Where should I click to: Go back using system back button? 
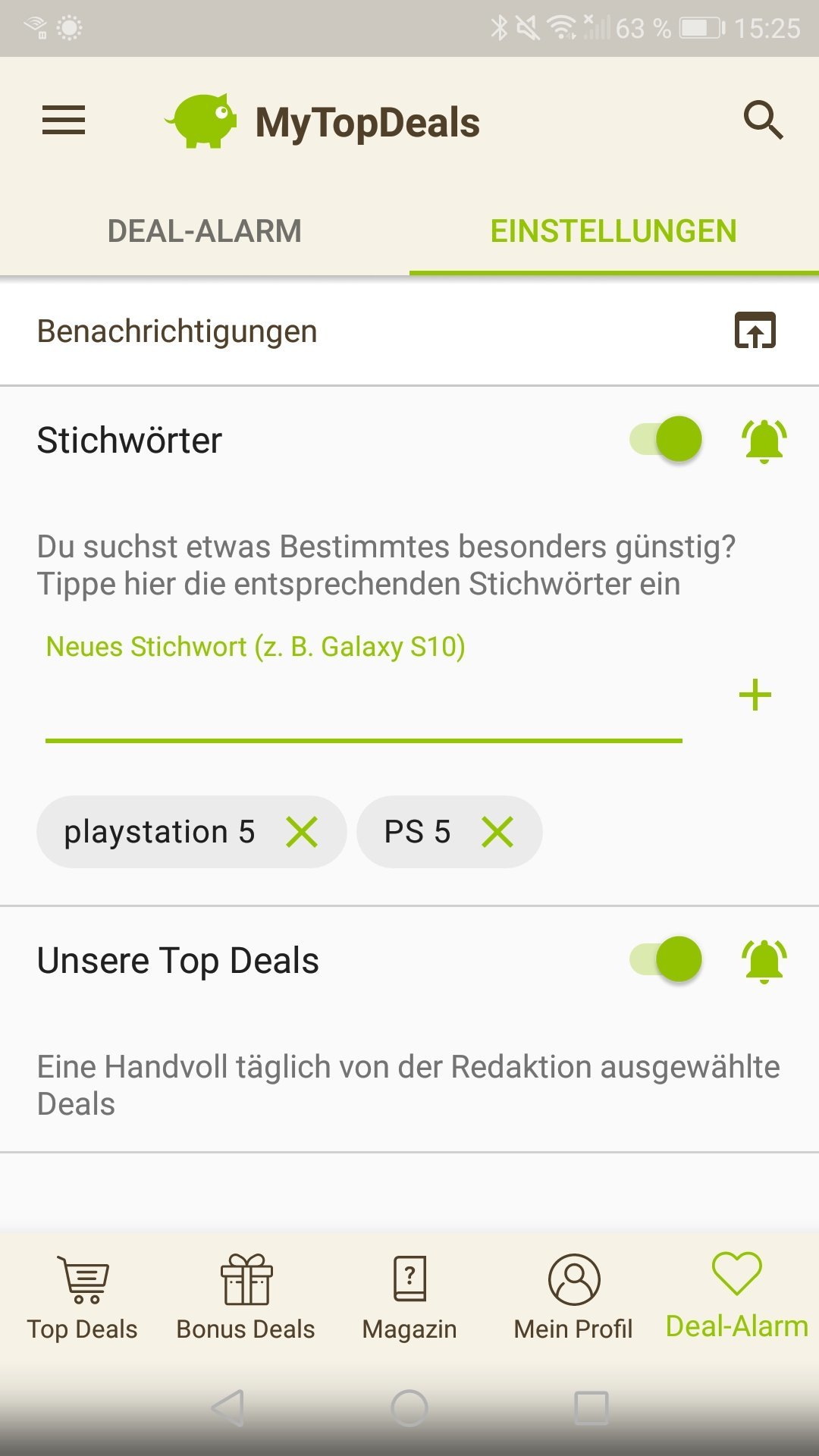click(x=227, y=1408)
